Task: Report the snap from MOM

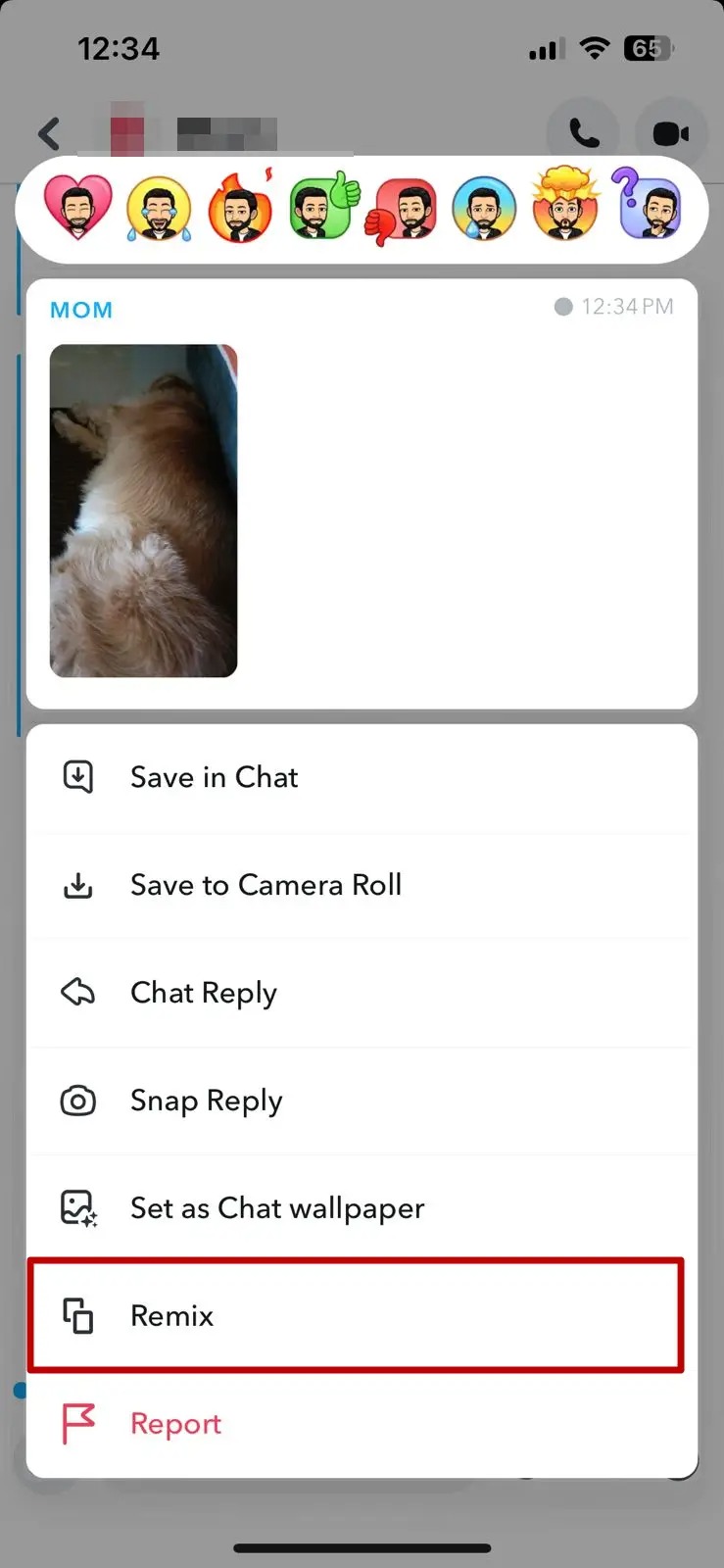Action: tap(175, 1424)
